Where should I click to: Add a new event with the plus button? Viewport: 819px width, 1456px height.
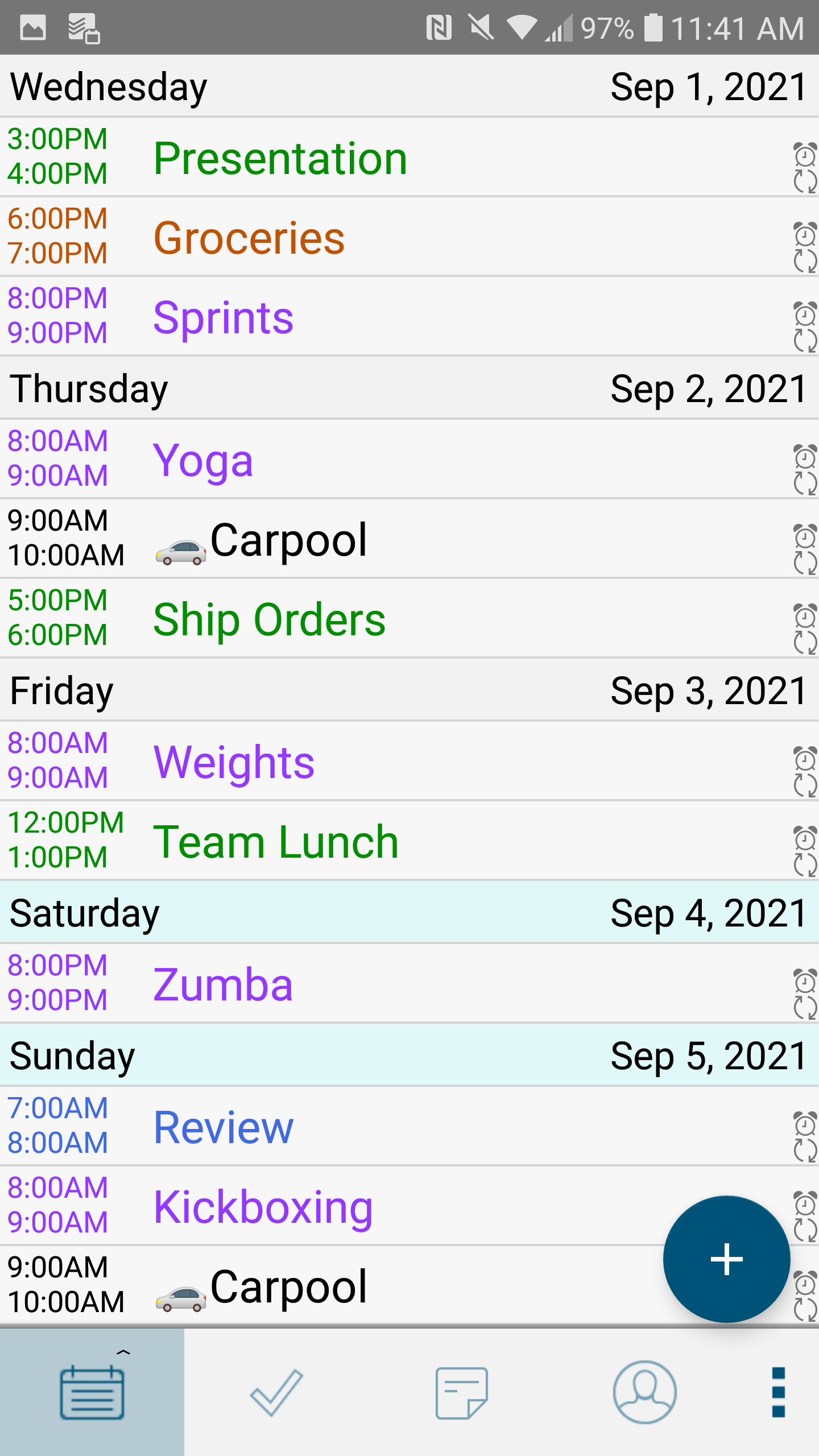click(x=726, y=1259)
